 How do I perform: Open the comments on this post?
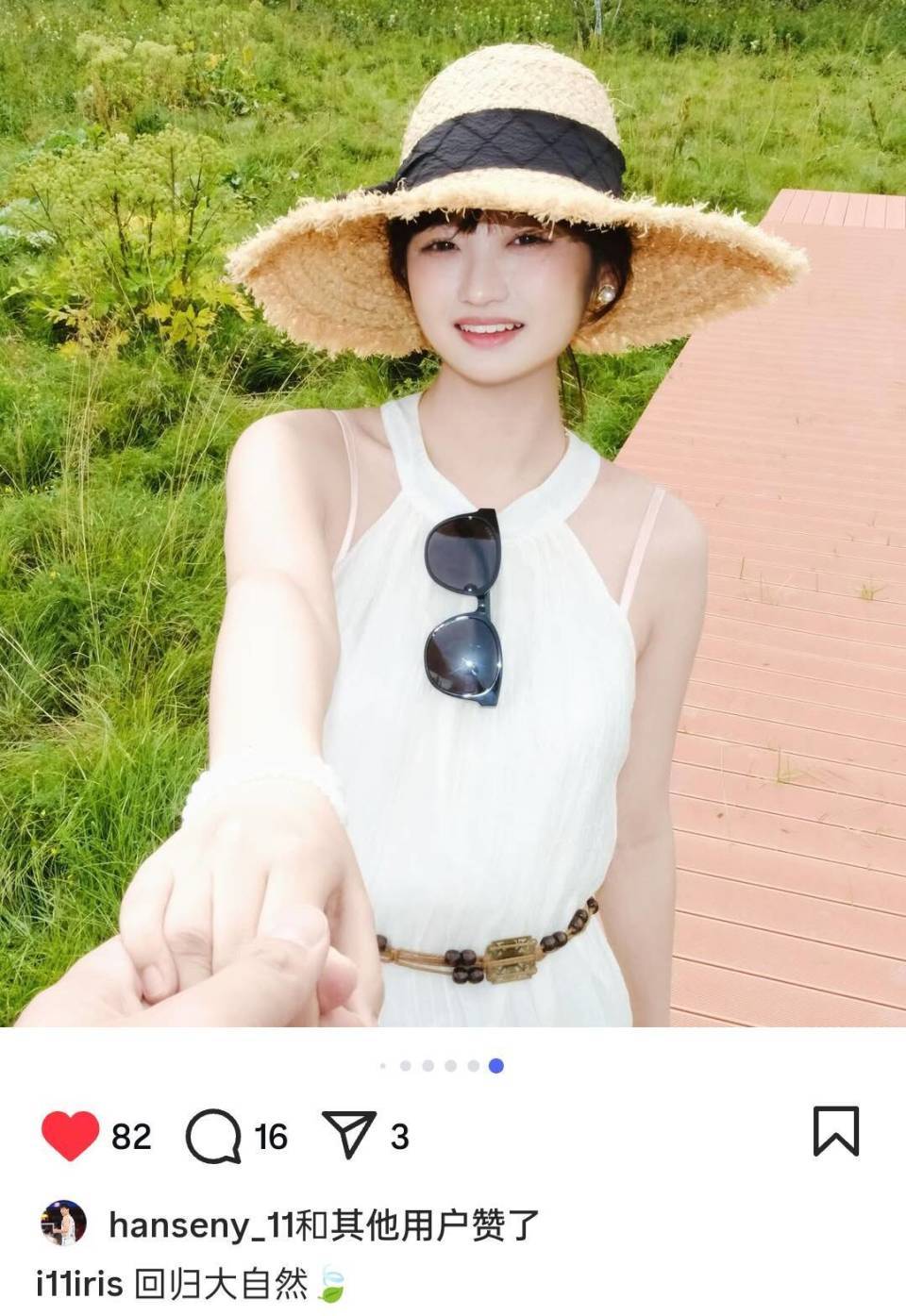(213, 1136)
